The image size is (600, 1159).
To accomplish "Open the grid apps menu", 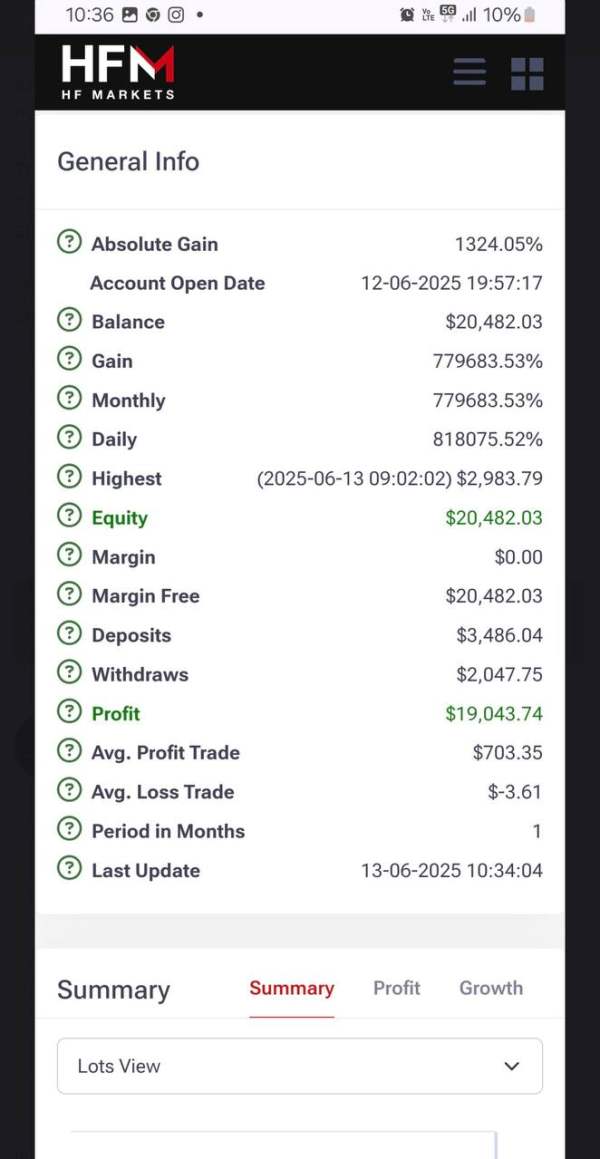I will pyautogui.click(x=527, y=73).
